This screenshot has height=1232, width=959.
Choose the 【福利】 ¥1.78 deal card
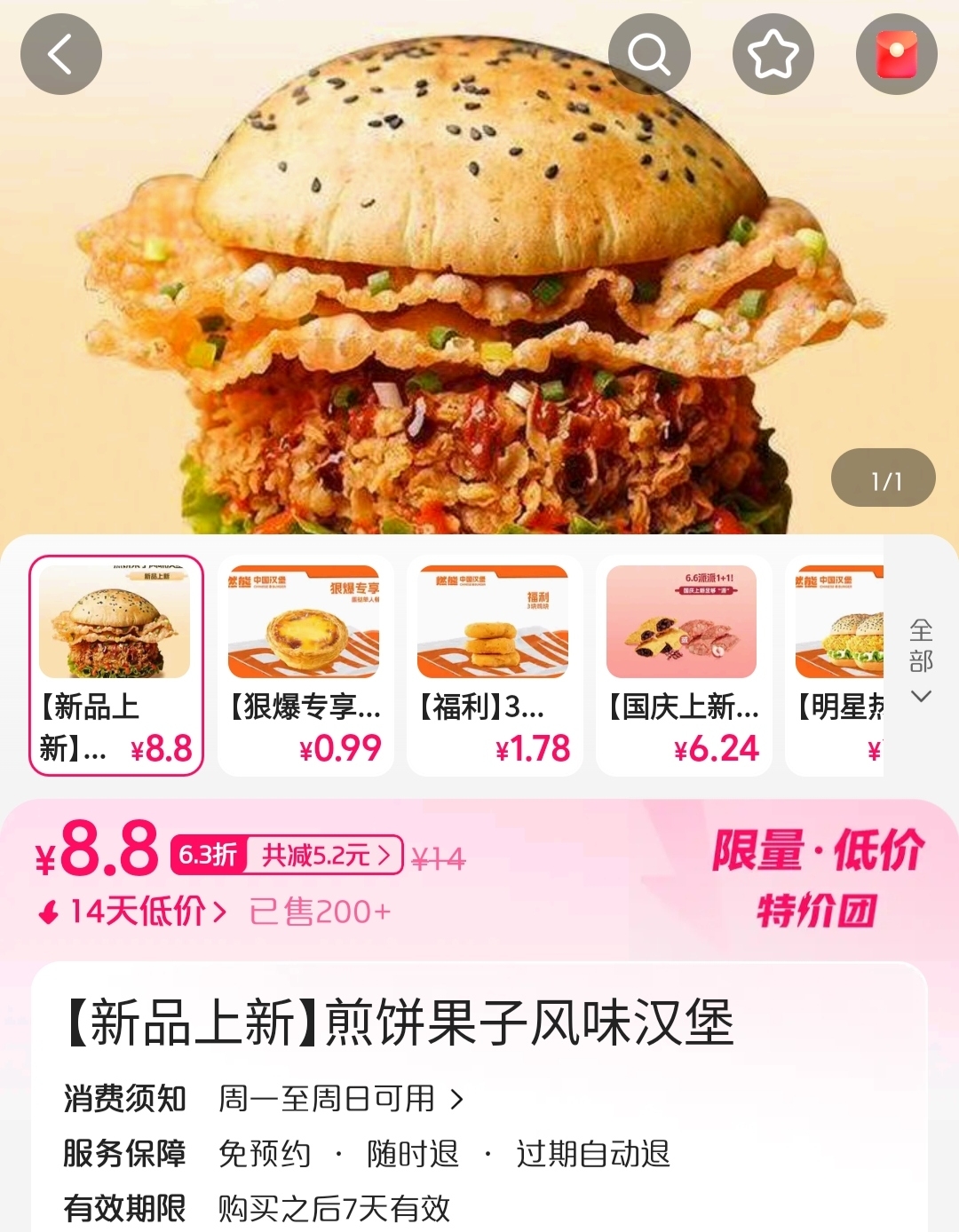pyautogui.click(x=495, y=666)
